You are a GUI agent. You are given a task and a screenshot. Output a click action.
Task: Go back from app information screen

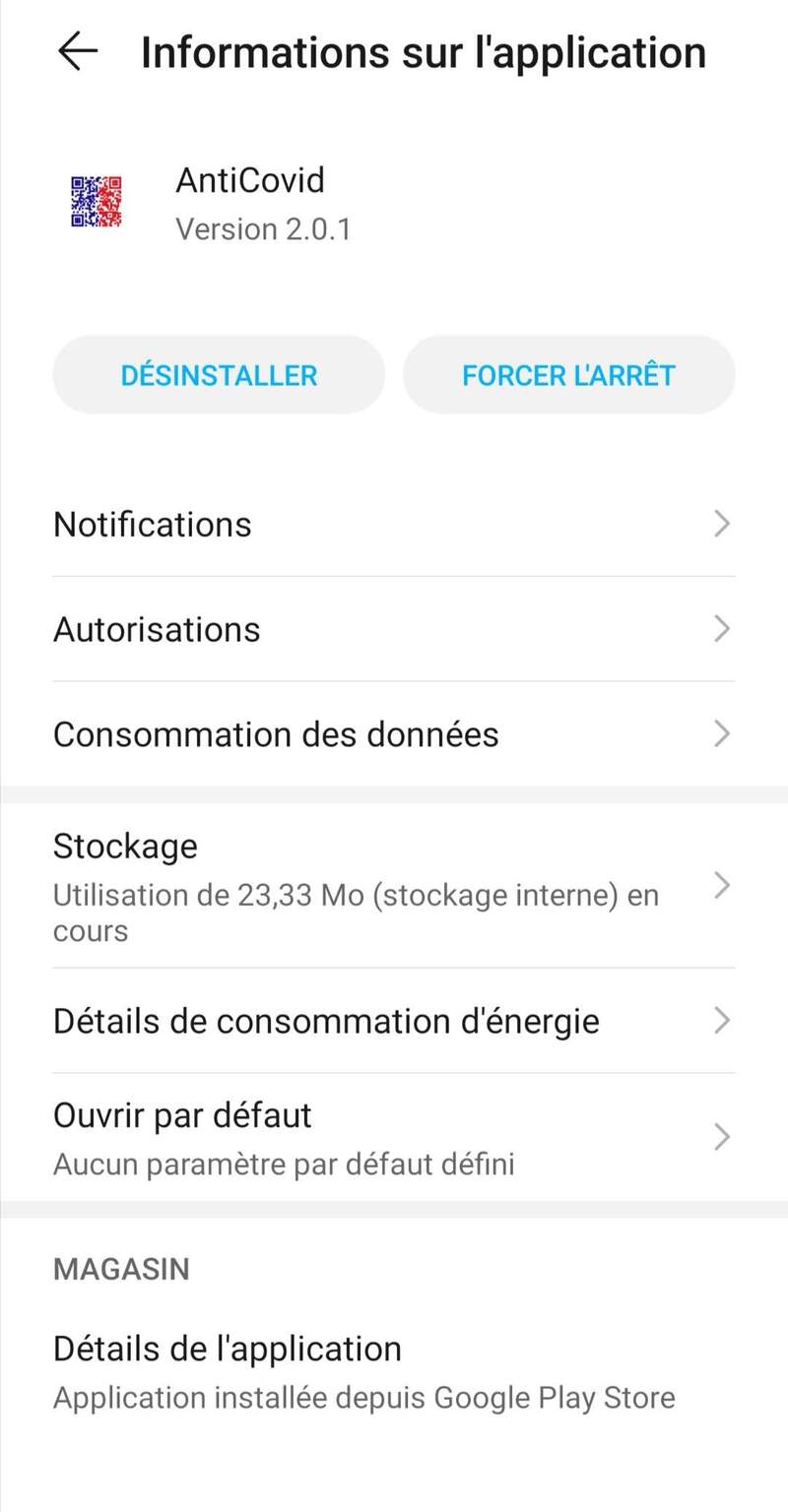pos(78,52)
